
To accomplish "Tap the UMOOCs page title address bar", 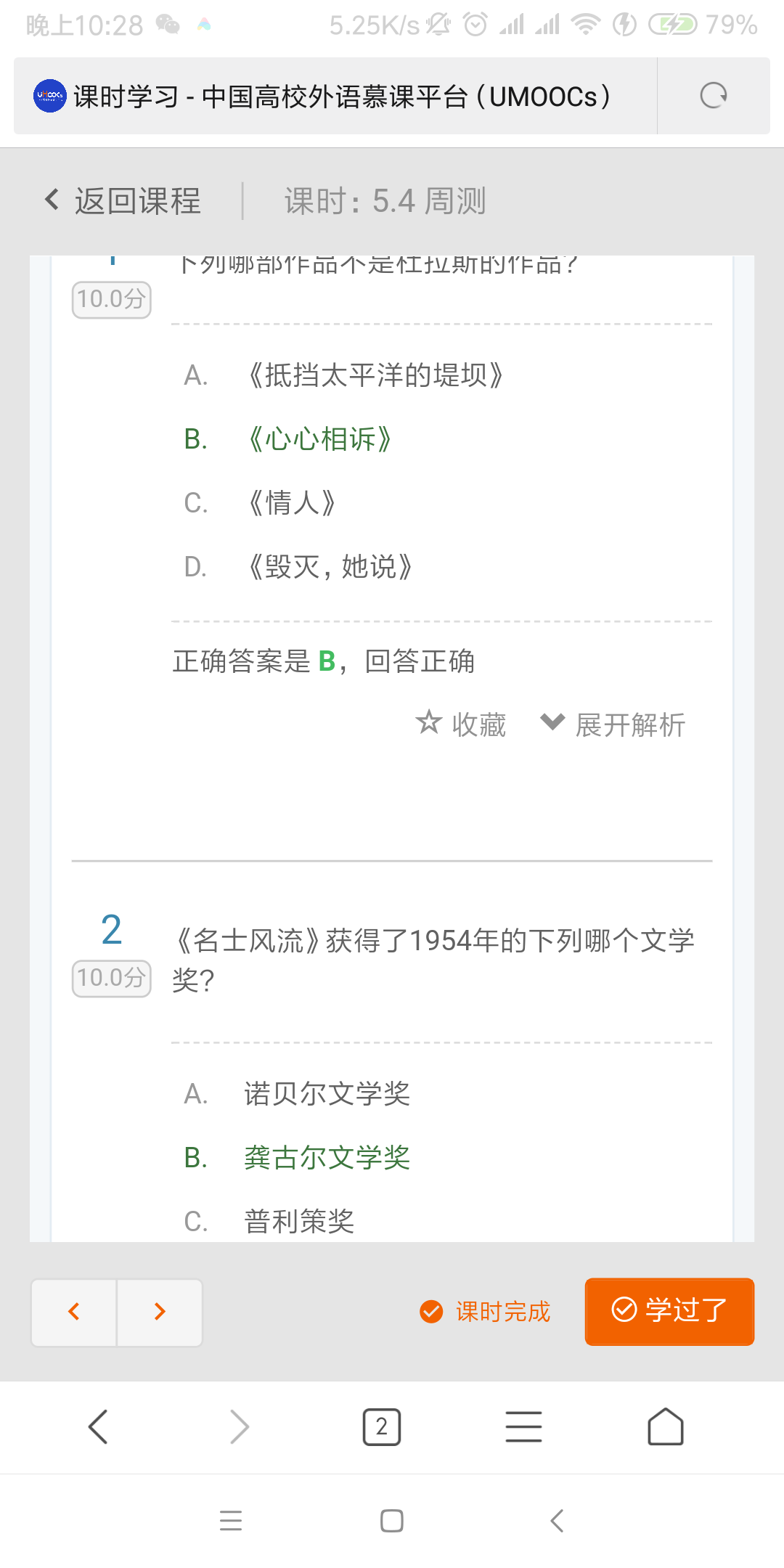I will pyautogui.click(x=341, y=97).
